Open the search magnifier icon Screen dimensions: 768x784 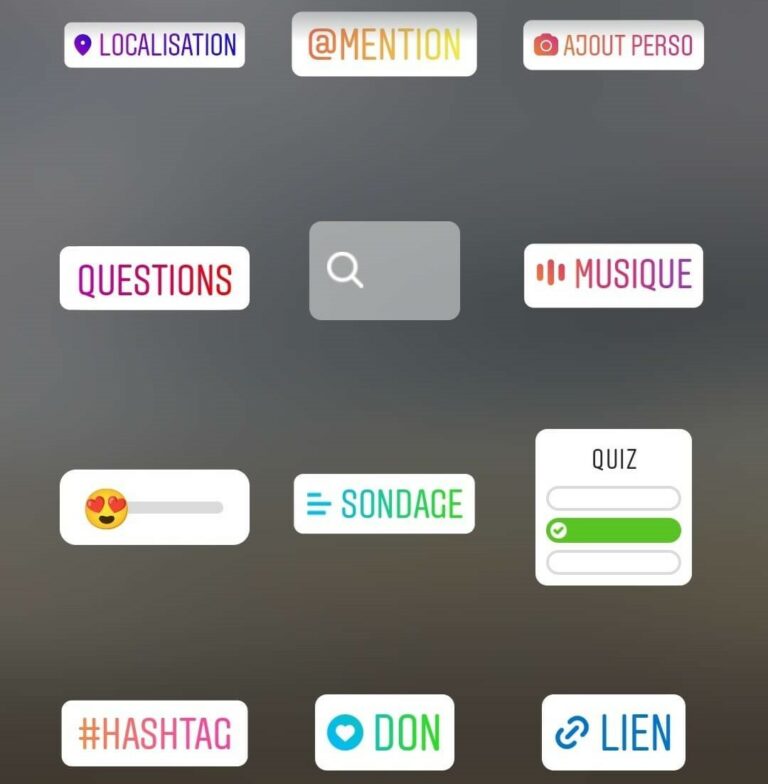[x=344, y=270]
